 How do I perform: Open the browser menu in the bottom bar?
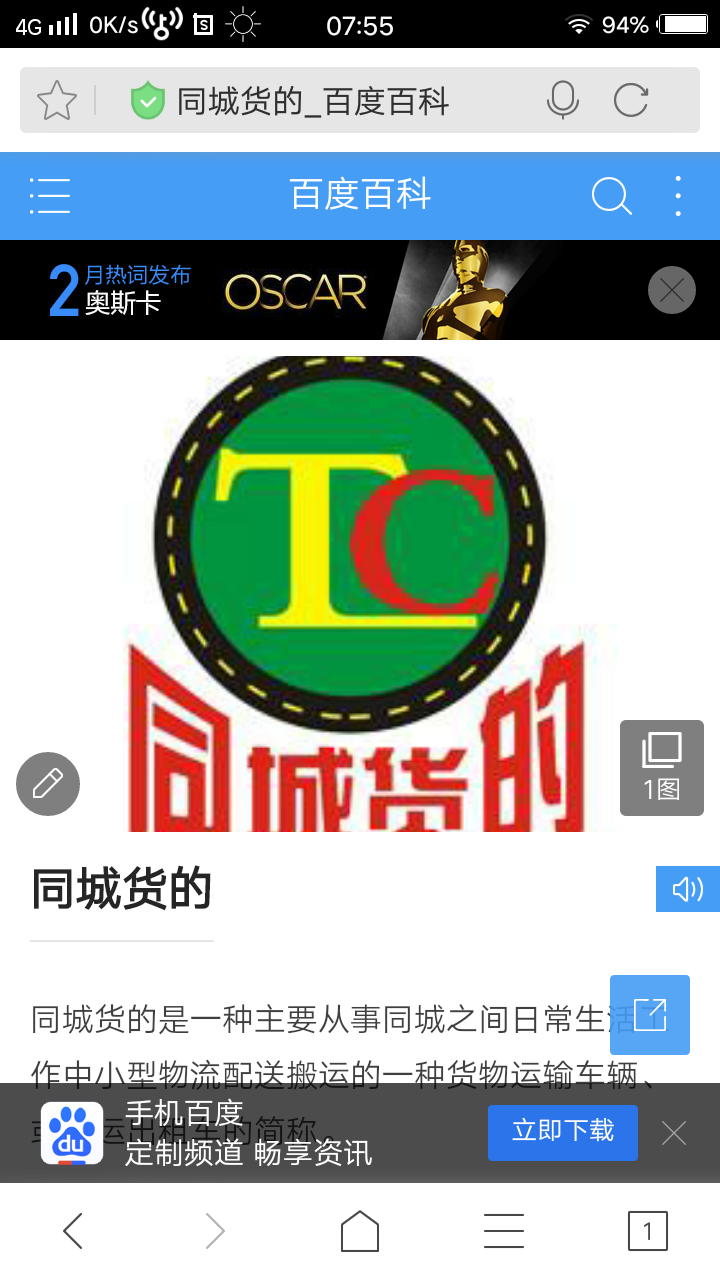tap(504, 1231)
